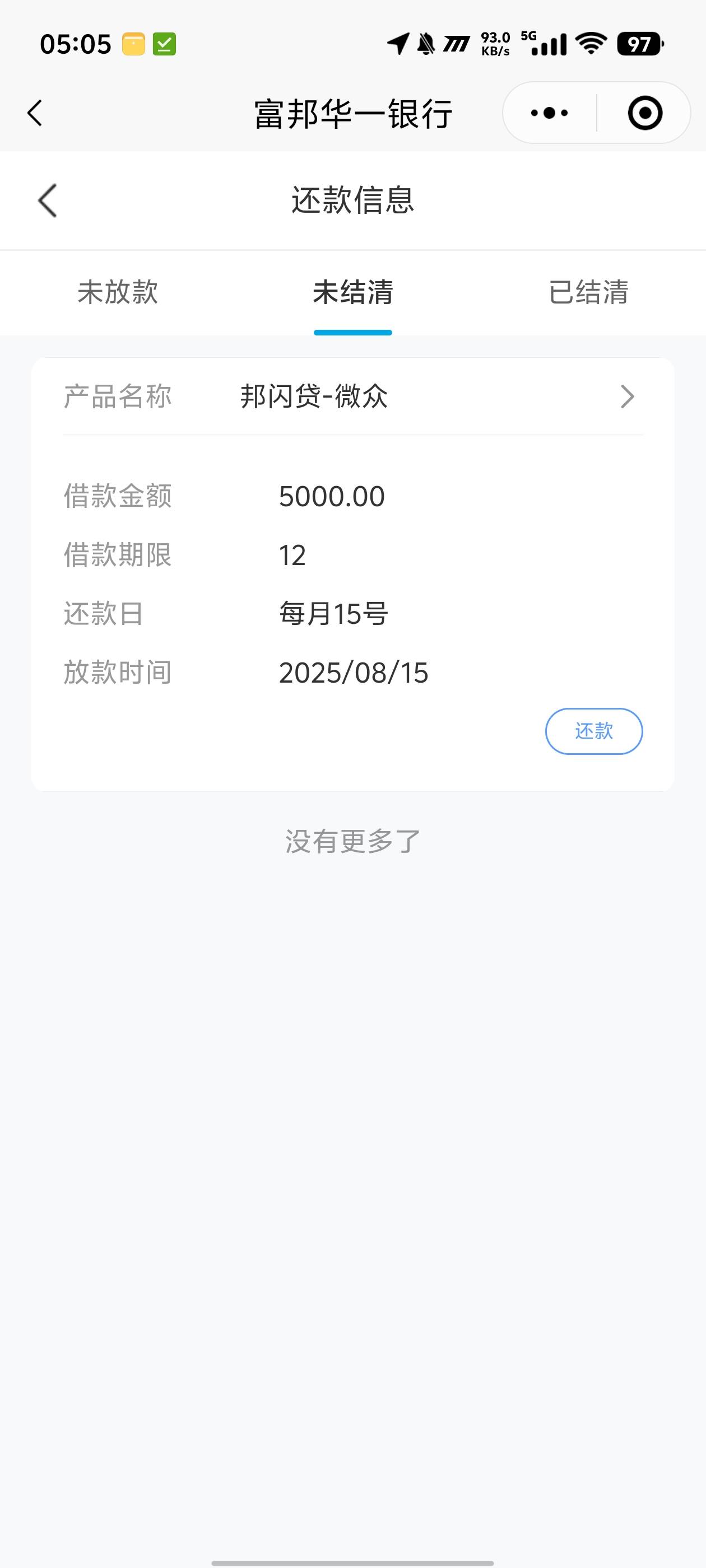Close the mini program with the circle button
Image resolution: width=706 pixels, height=1568 pixels.
644,113
